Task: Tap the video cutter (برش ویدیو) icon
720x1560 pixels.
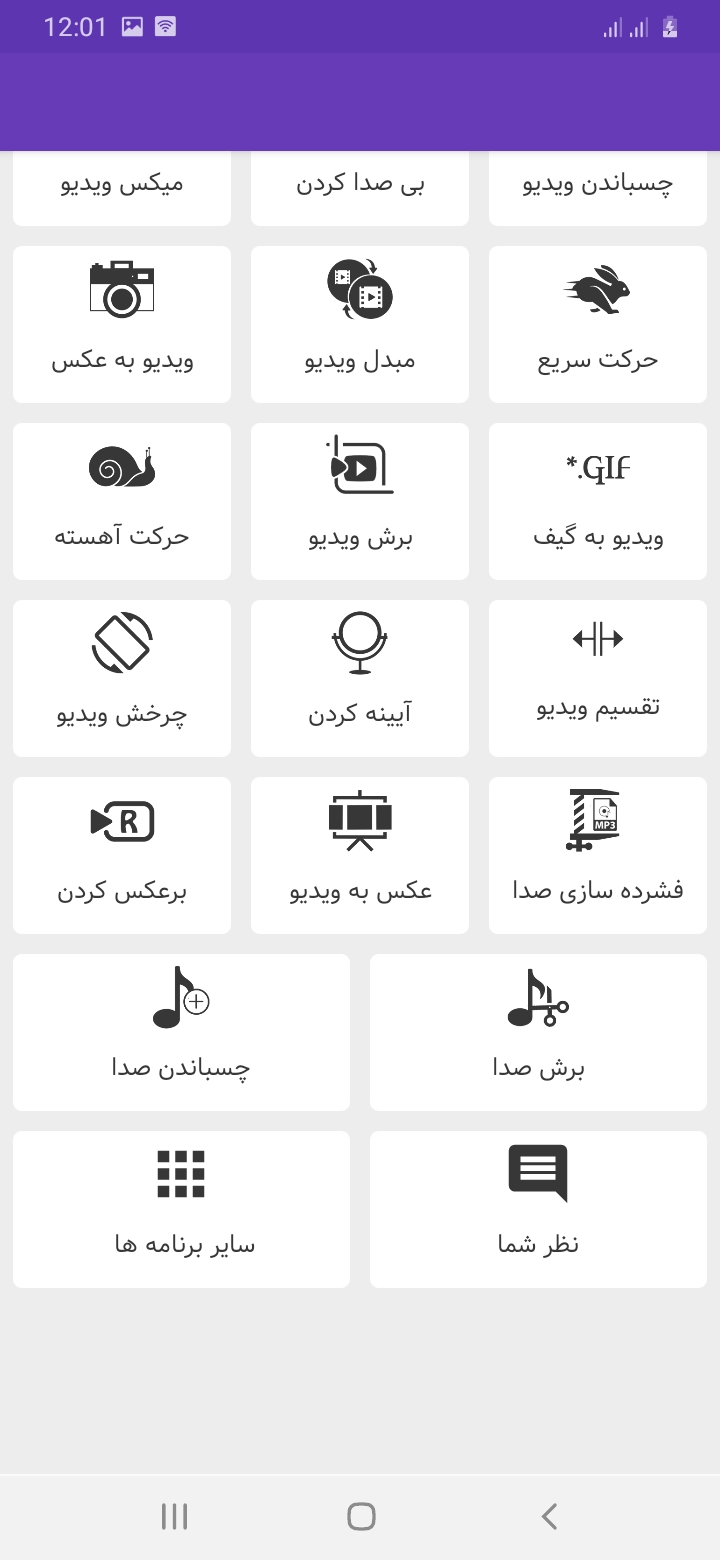Action: 359,500
